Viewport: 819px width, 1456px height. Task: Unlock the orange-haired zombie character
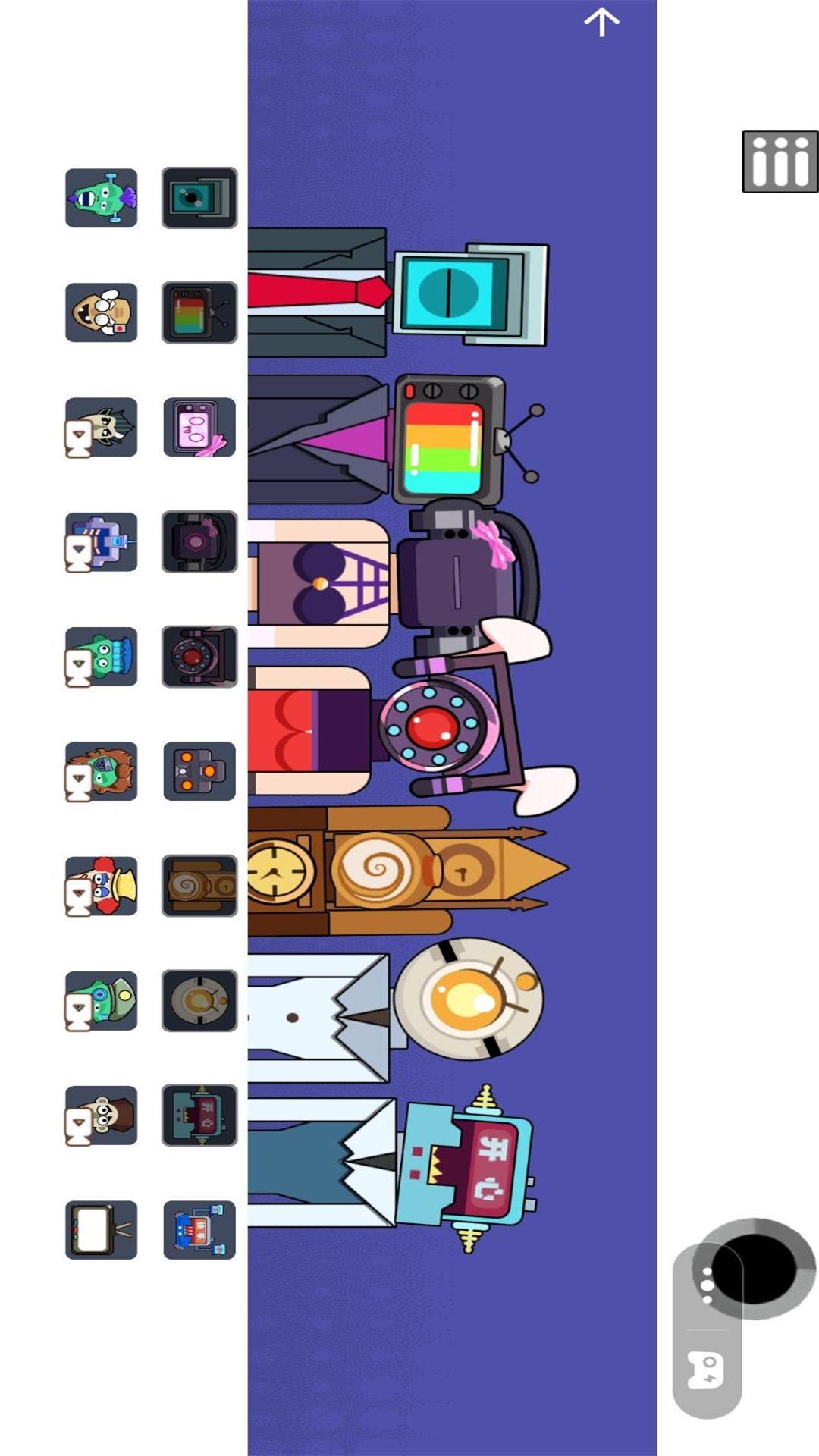click(x=101, y=771)
